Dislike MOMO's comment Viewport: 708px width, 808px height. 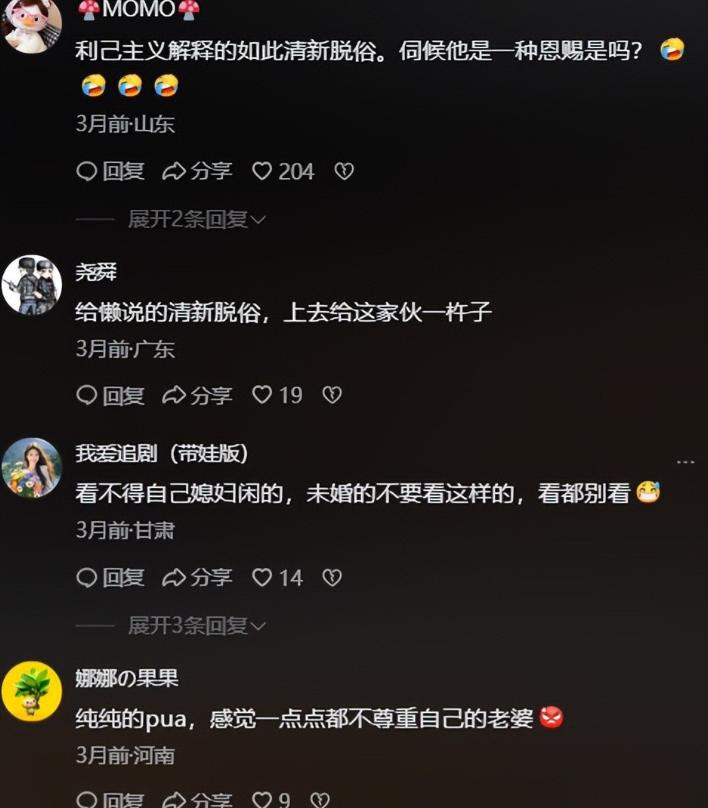click(344, 171)
